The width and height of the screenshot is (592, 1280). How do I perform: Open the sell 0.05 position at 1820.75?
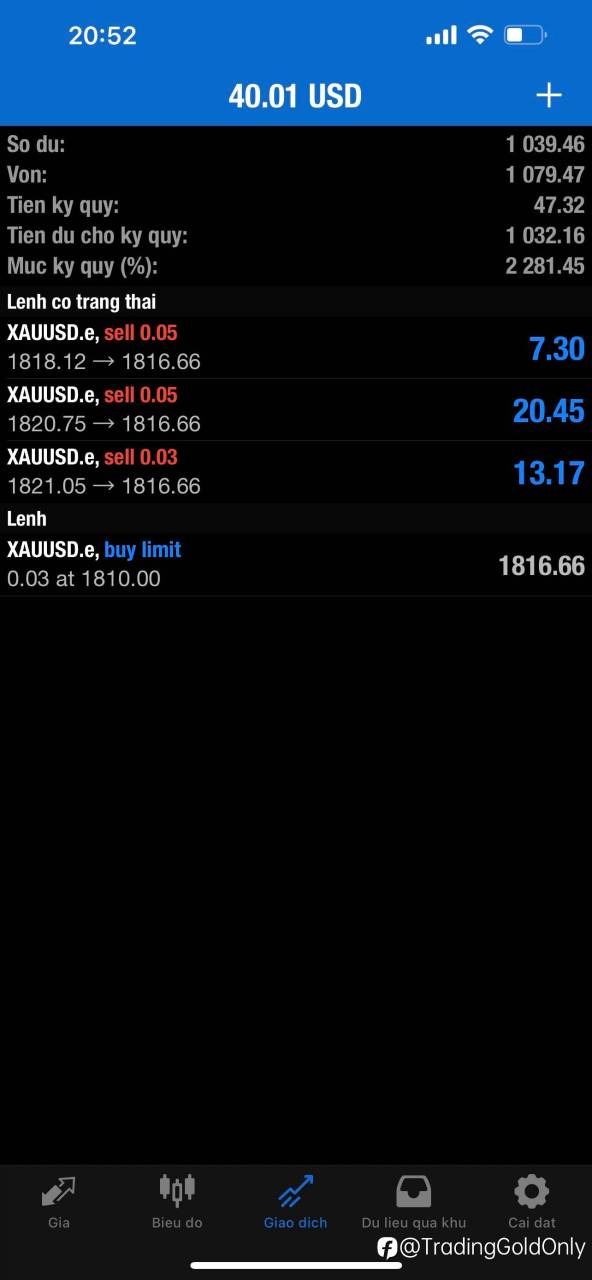point(296,410)
